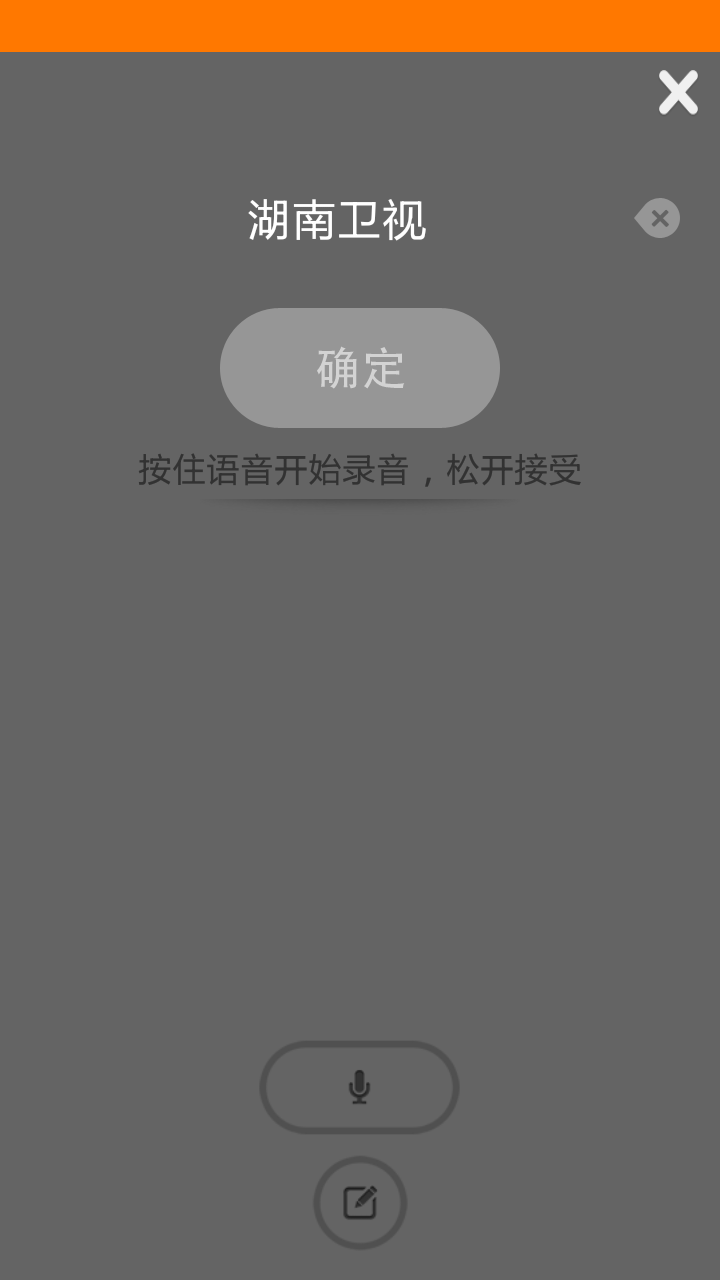Confirm with the 确定 button
This screenshot has width=720, height=1280.
pos(360,368)
